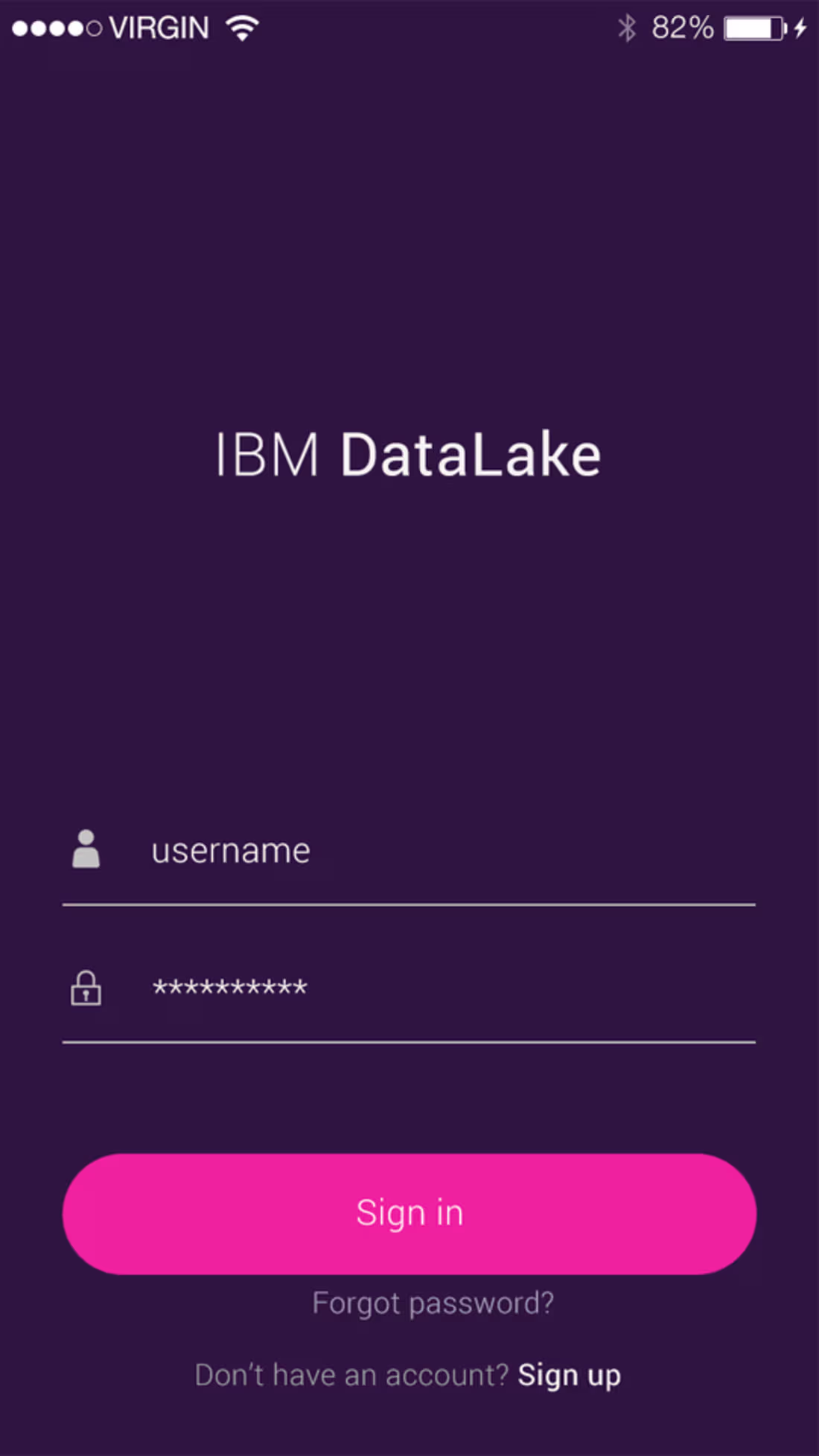
Task: Tap the Bluetooth icon in the status bar
Action: (x=627, y=27)
